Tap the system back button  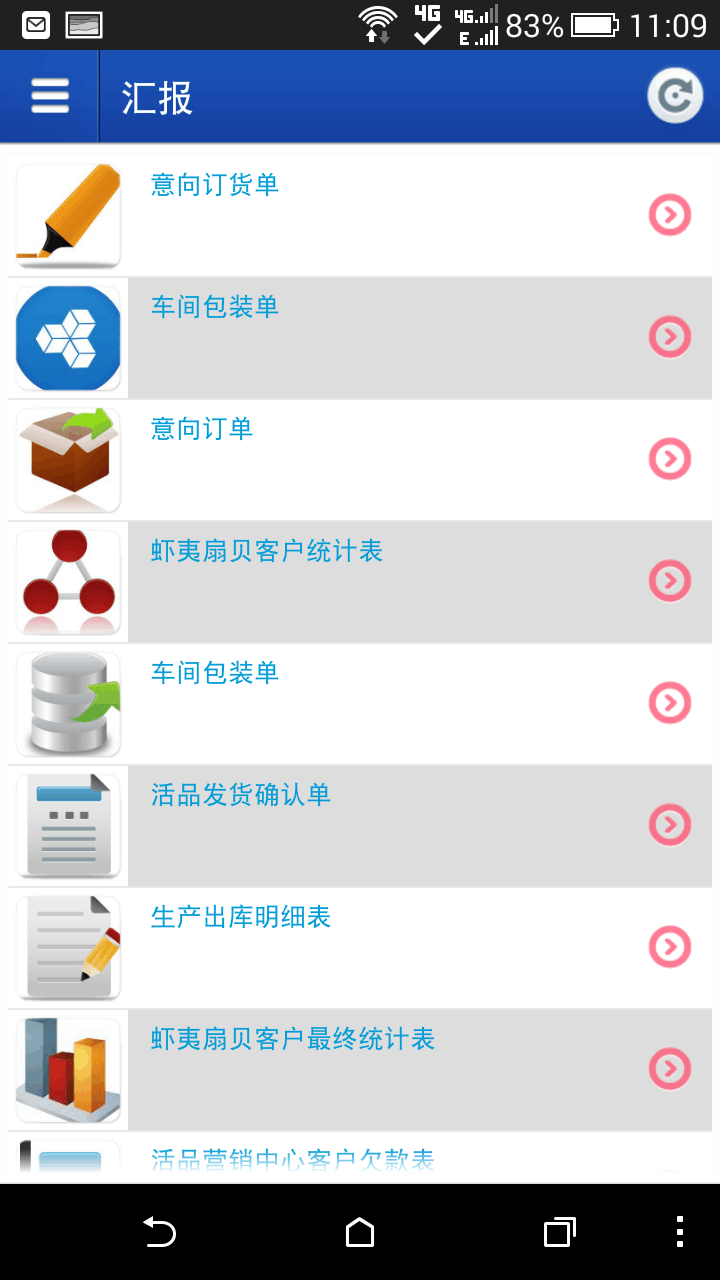159,1232
